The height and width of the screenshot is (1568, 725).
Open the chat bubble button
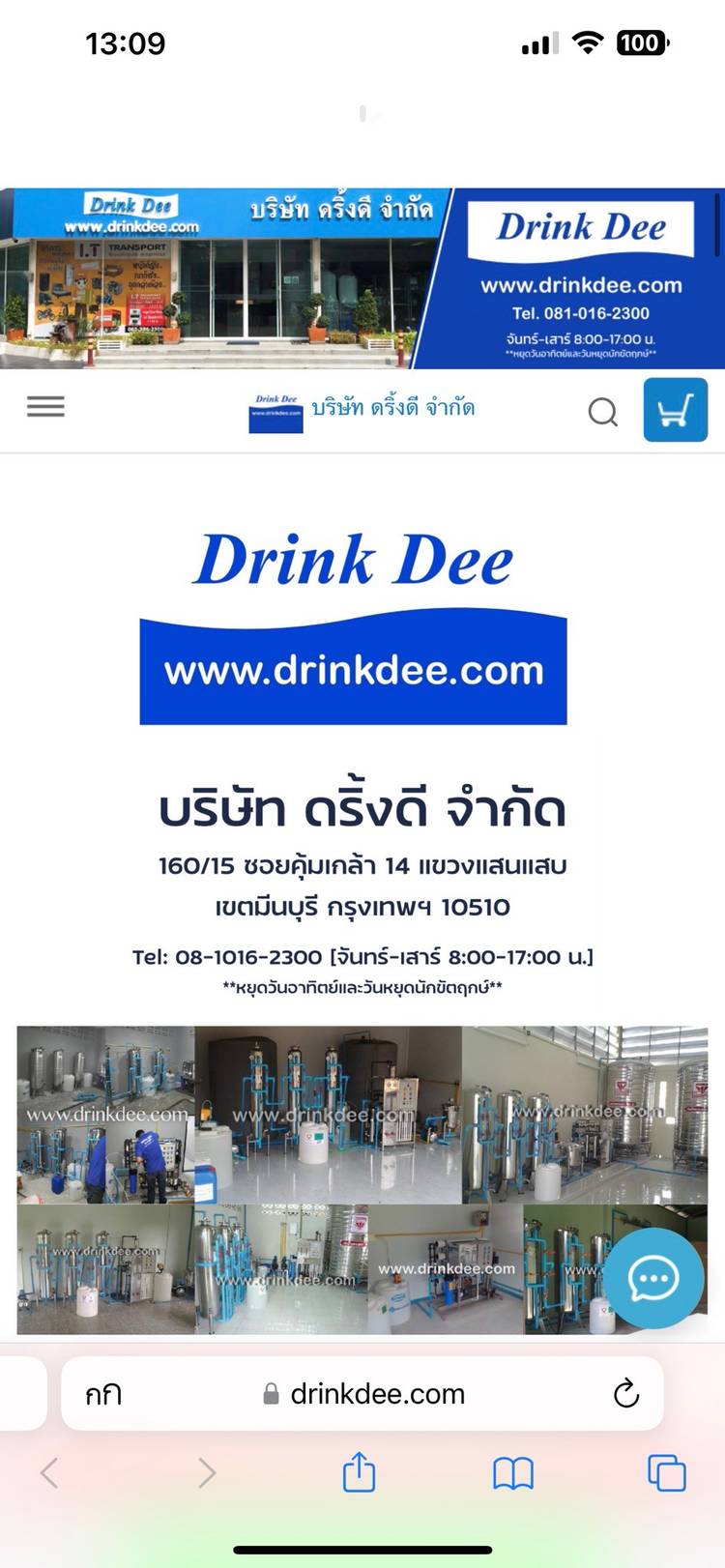click(654, 1278)
